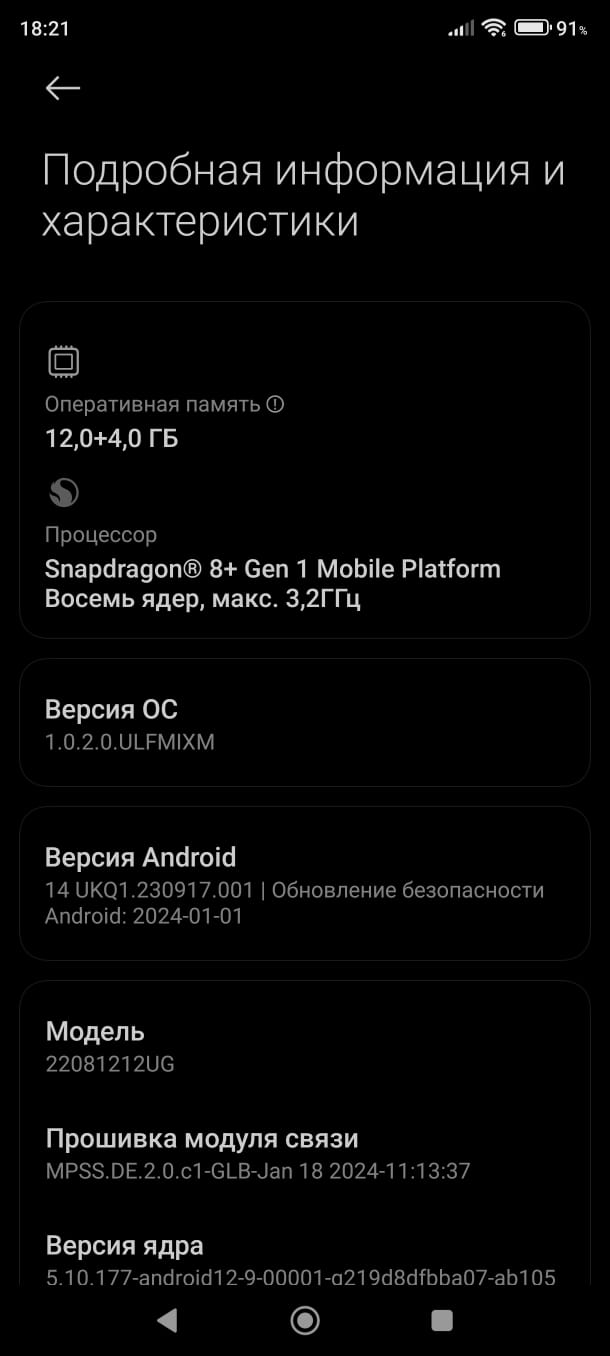
Task: Open recent apps from the navigation bar
Action: [442, 1320]
